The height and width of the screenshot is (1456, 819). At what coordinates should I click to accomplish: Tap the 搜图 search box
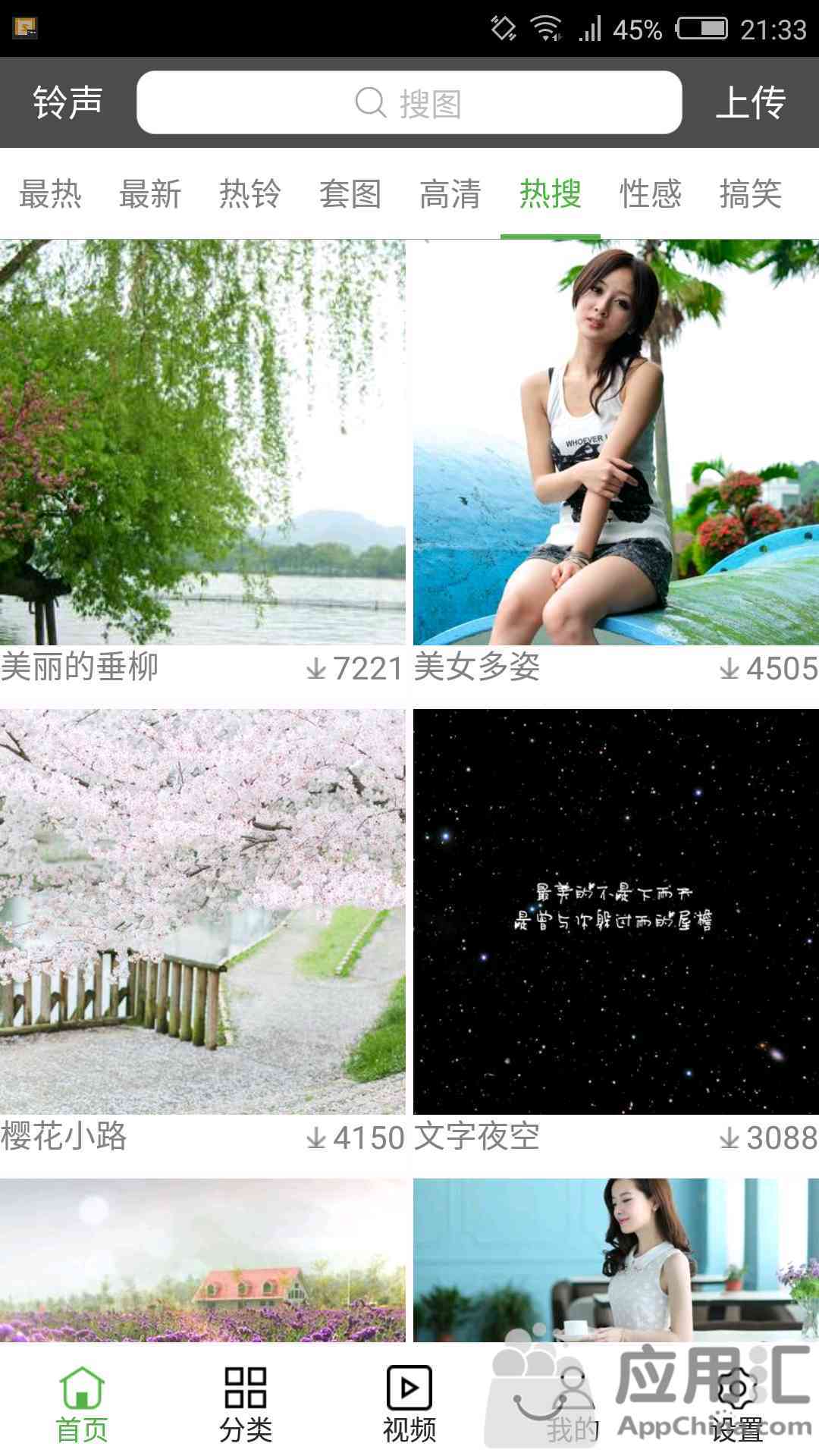409,102
